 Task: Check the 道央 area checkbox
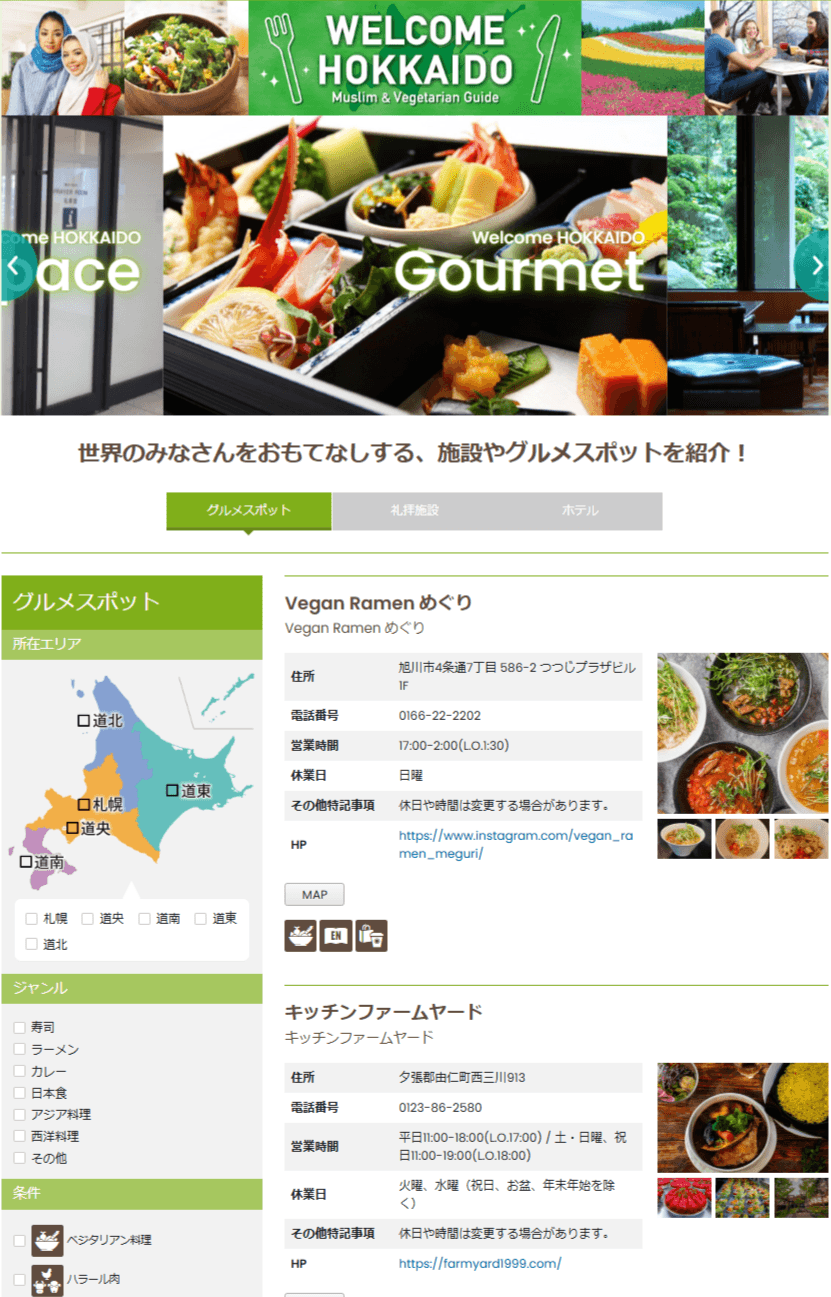tap(88, 918)
